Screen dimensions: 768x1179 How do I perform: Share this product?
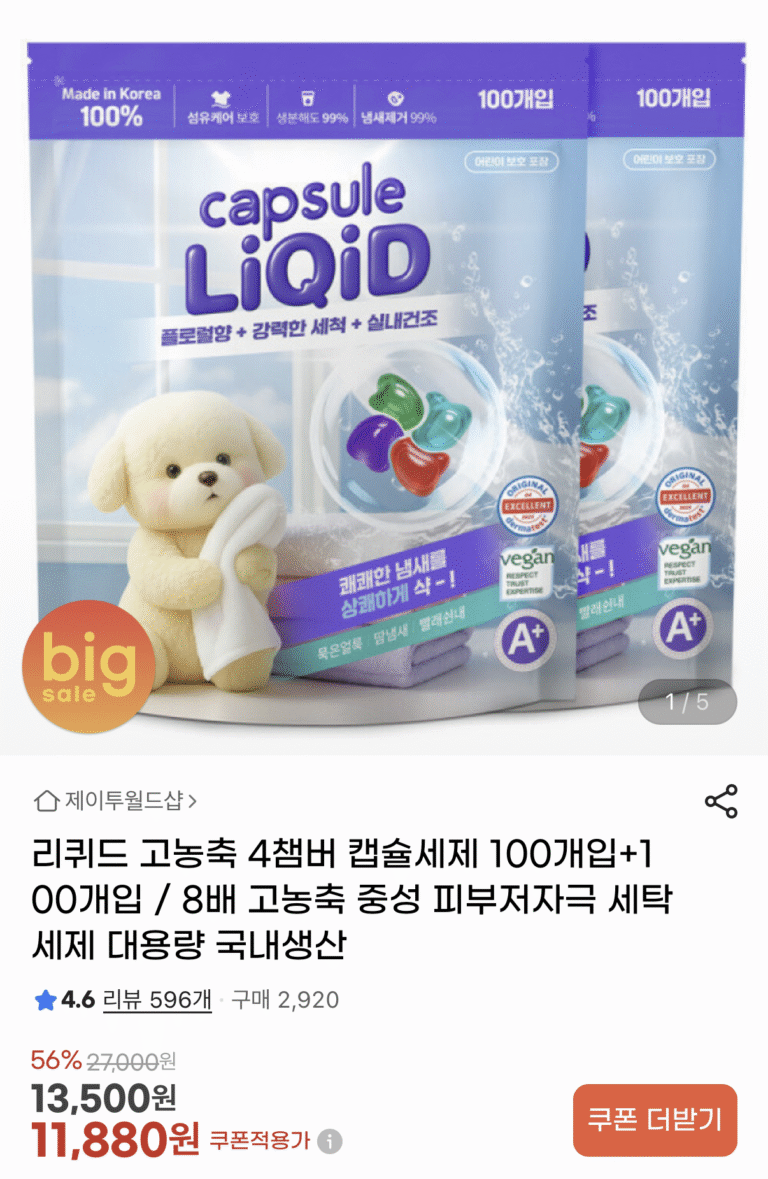pyautogui.click(x=721, y=801)
